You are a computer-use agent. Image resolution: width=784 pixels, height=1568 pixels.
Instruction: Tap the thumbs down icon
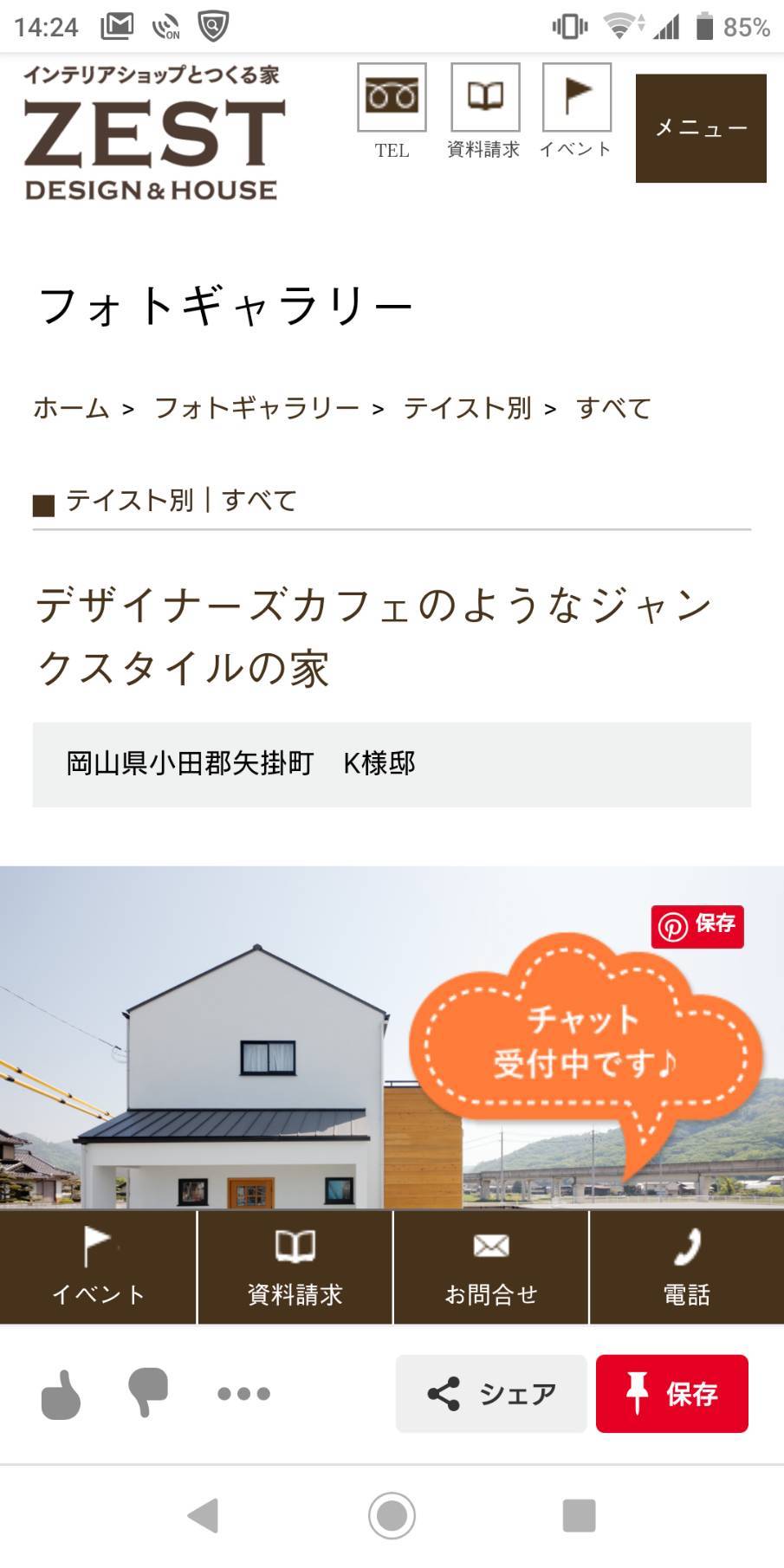(148, 1391)
